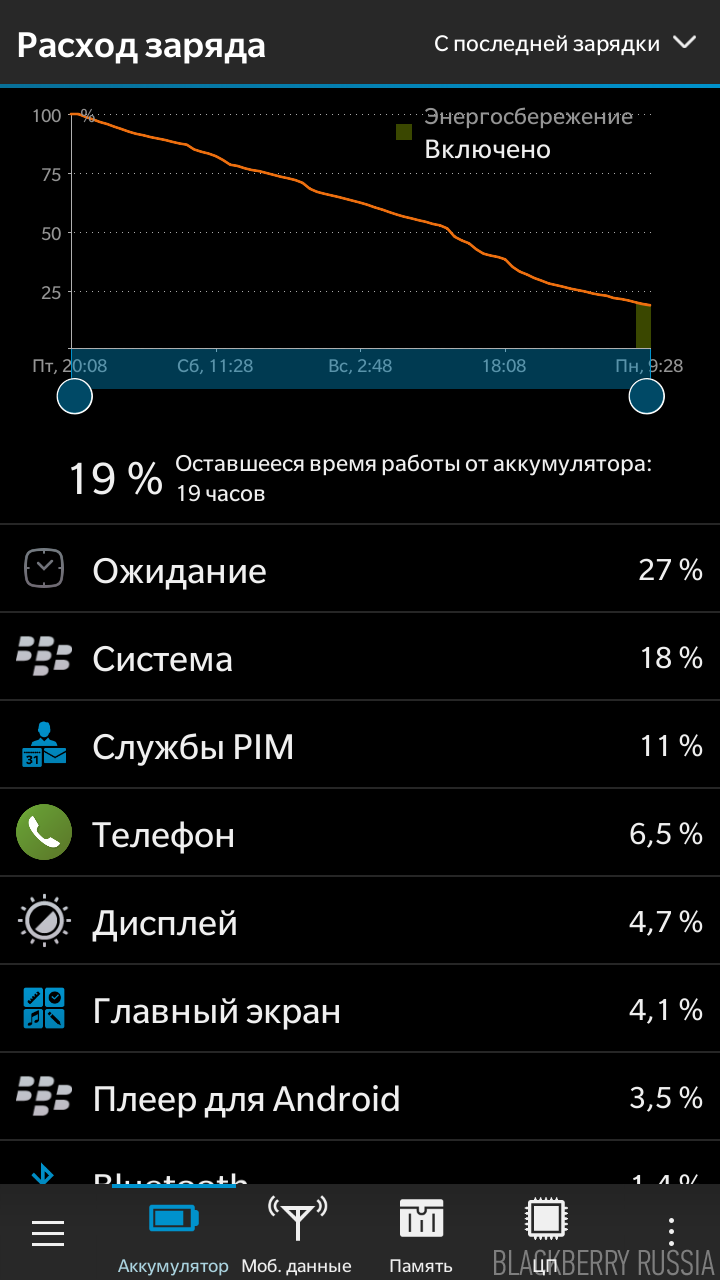Open the Телефон usage row
The height and width of the screenshot is (1280, 720).
tap(360, 834)
